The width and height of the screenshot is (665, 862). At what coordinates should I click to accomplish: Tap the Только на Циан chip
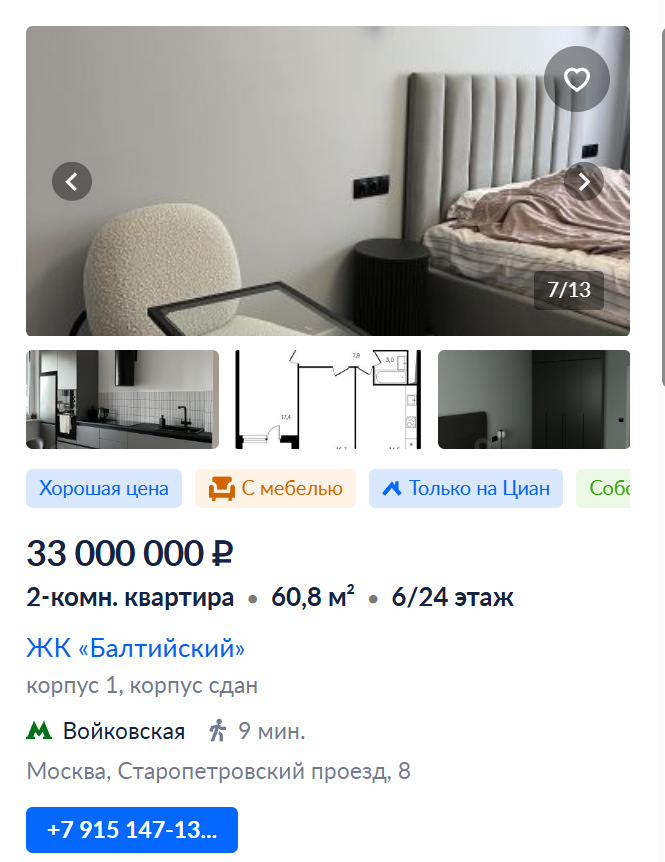tap(466, 488)
